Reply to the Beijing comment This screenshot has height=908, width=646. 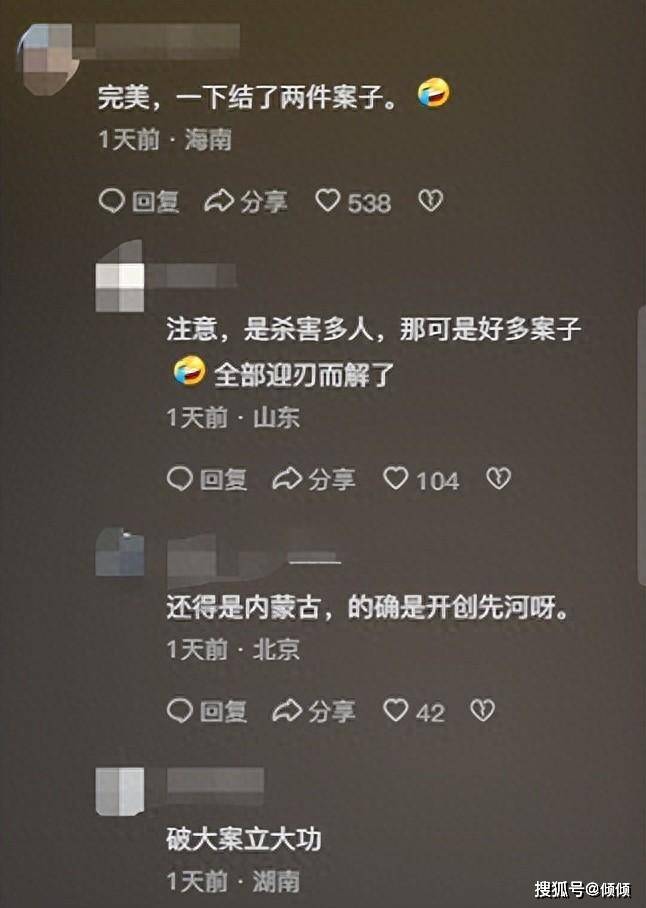pos(207,711)
